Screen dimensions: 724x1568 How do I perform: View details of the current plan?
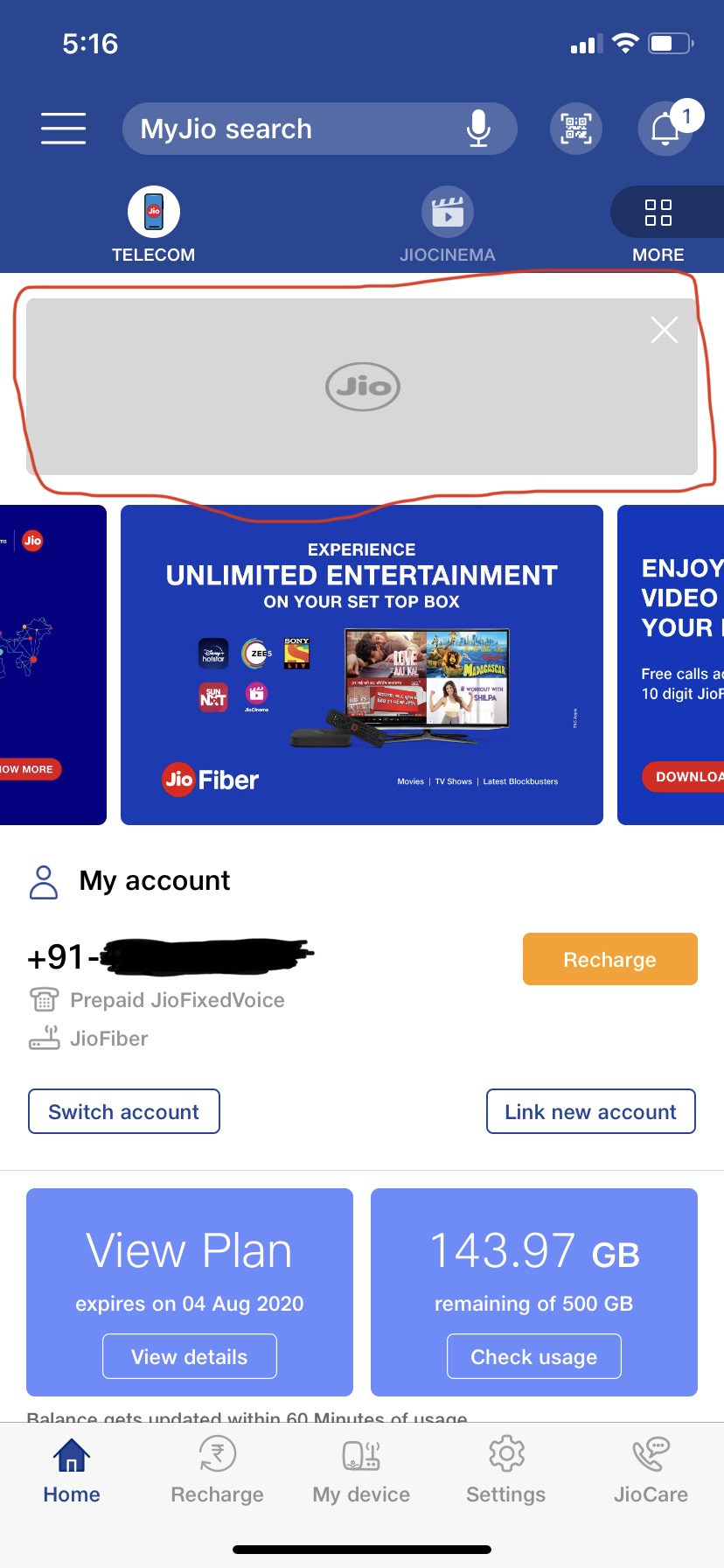(x=190, y=1356)
